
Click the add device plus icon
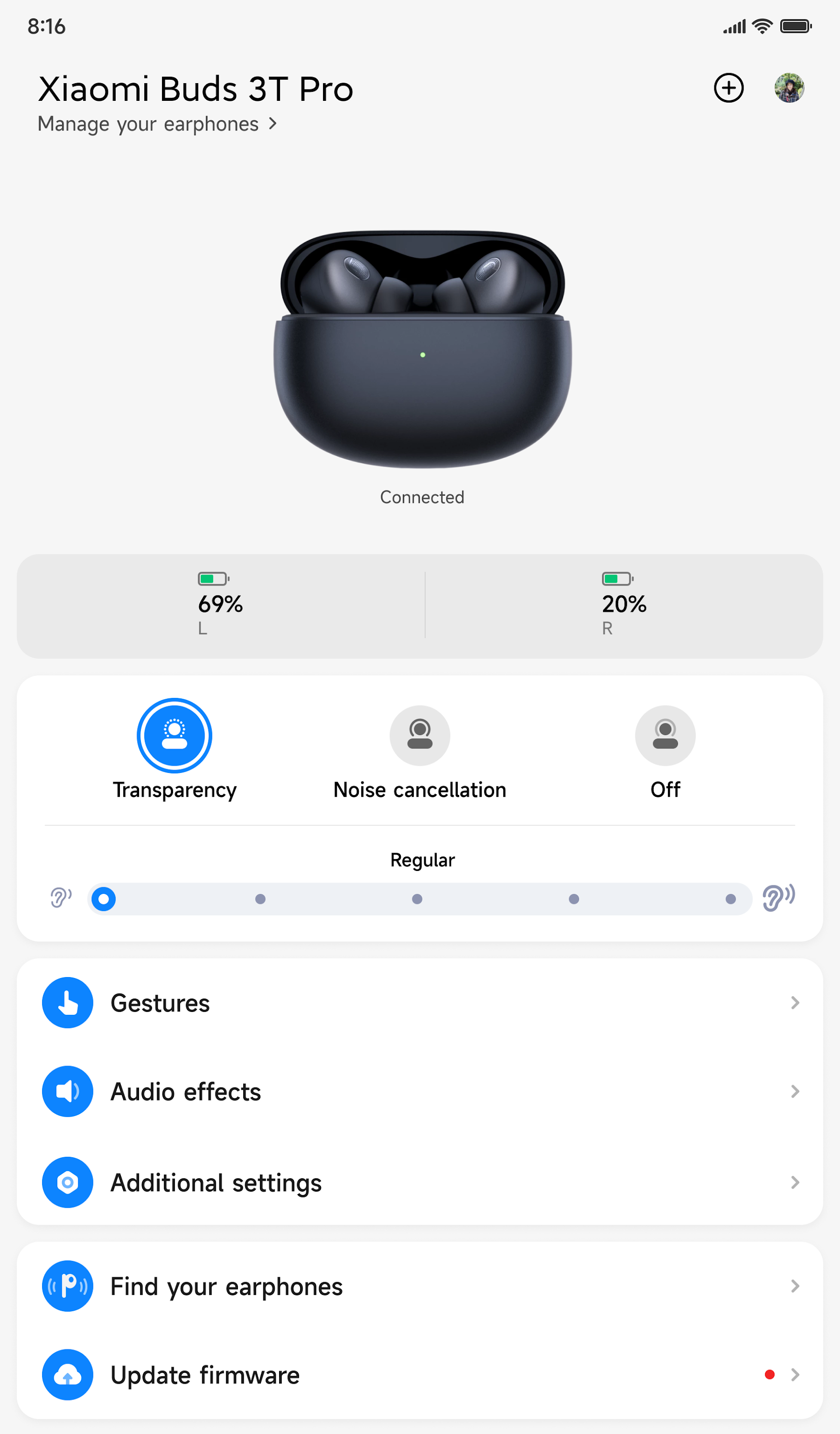pos(729,88)
